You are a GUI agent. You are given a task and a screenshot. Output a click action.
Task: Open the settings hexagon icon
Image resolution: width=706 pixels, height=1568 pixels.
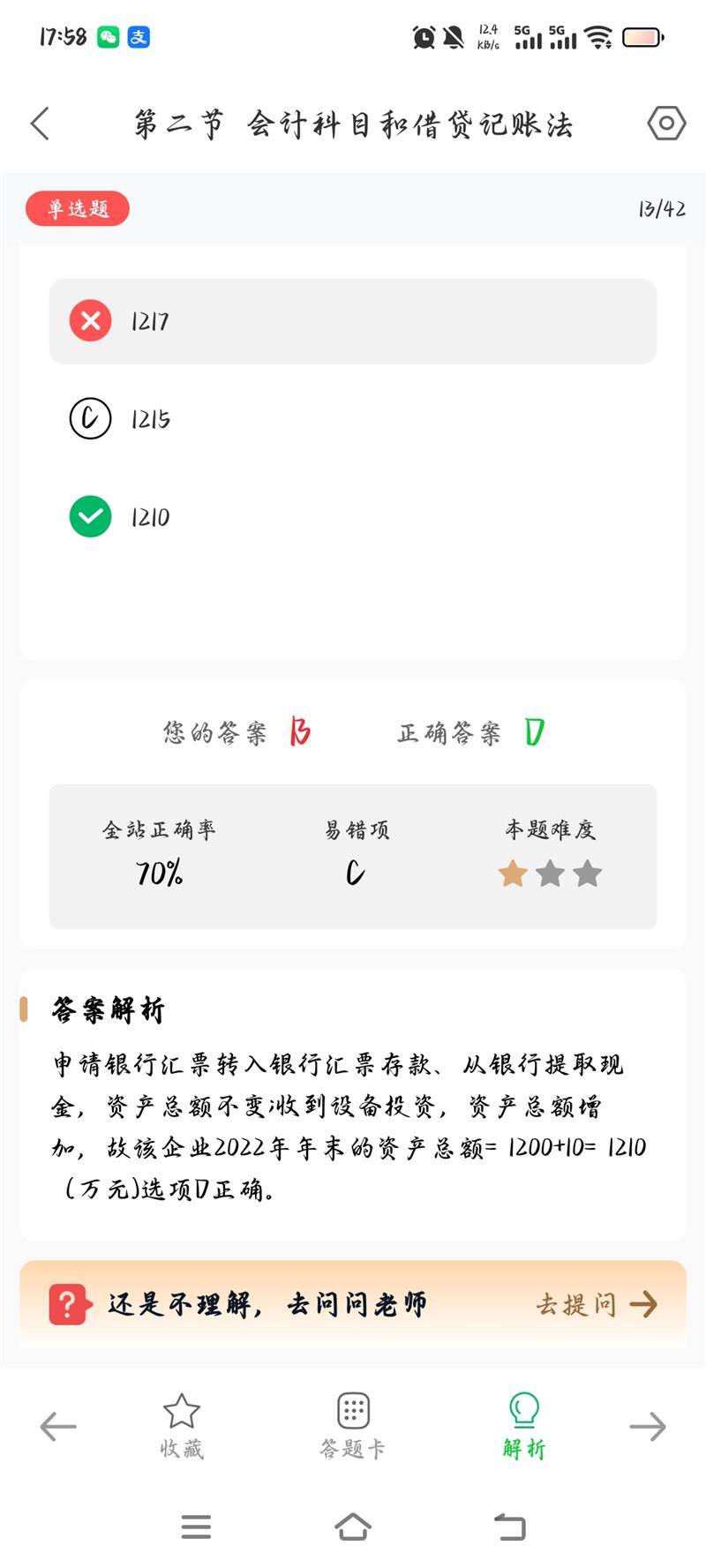[666, 124]
